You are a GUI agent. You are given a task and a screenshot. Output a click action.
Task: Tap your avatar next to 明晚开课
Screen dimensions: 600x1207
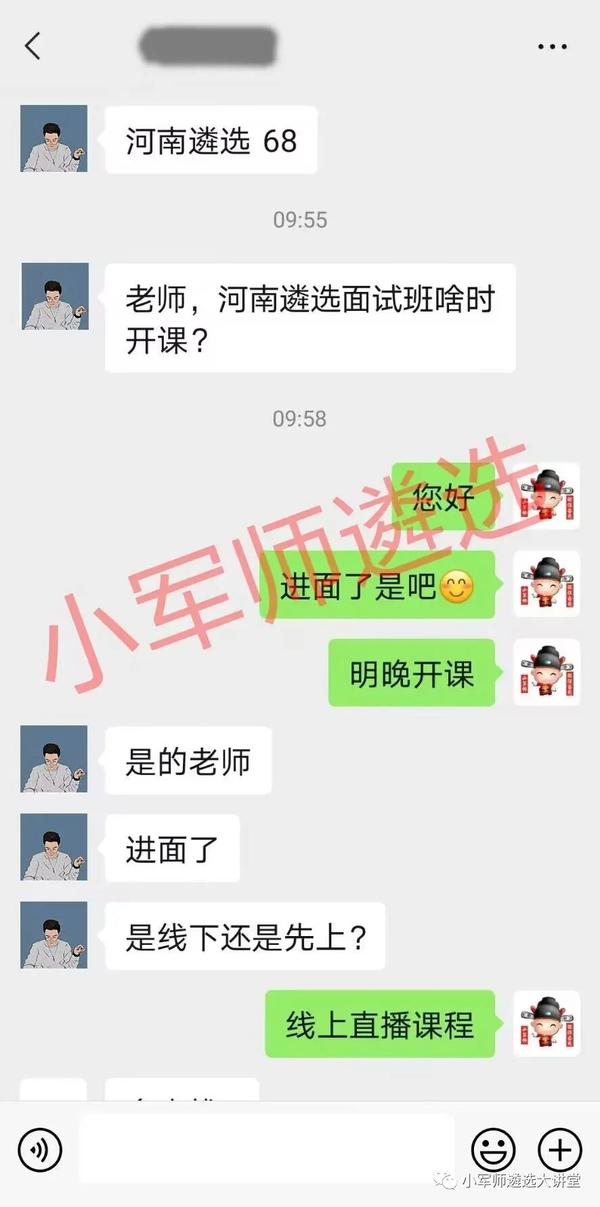[x=547, y=672]
